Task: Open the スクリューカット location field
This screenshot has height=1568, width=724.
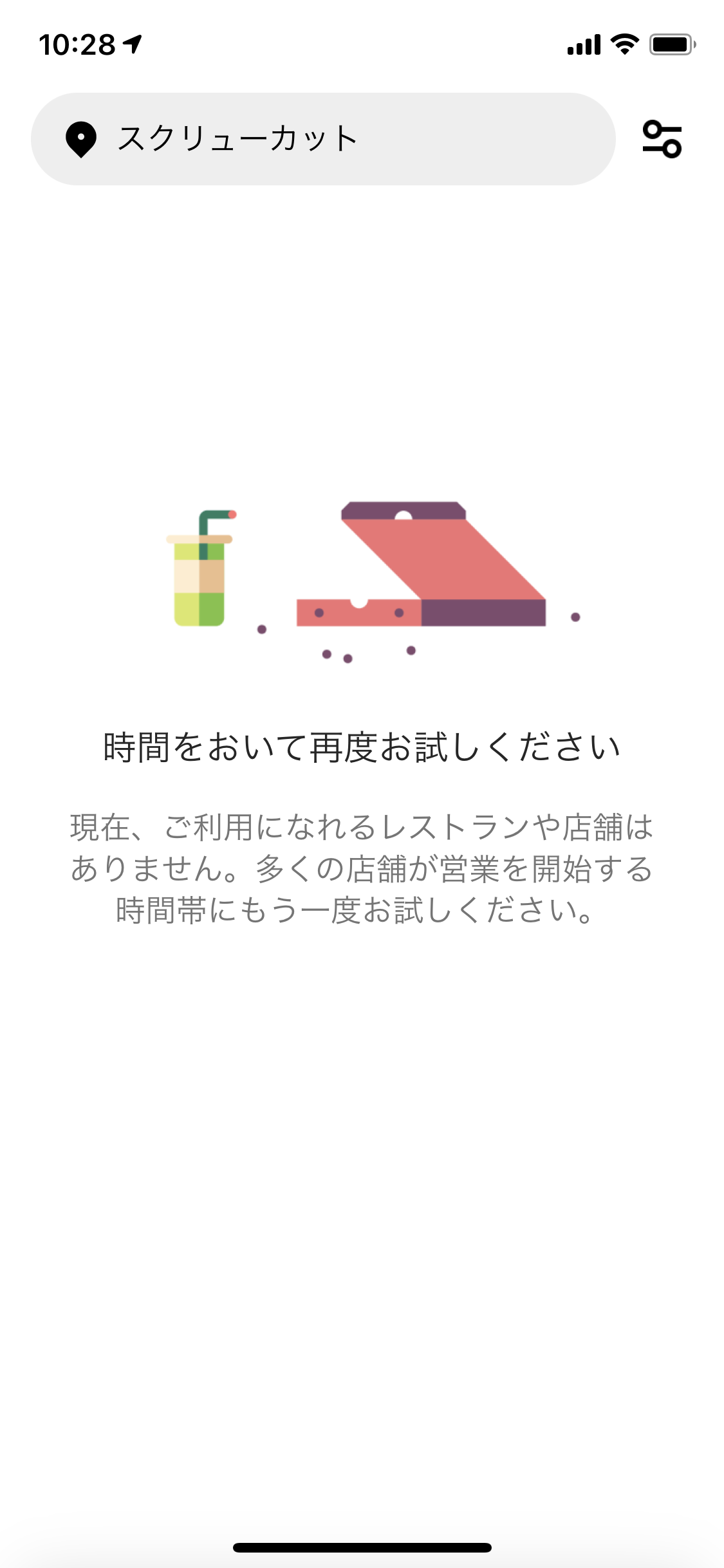Action: [322, 139]
